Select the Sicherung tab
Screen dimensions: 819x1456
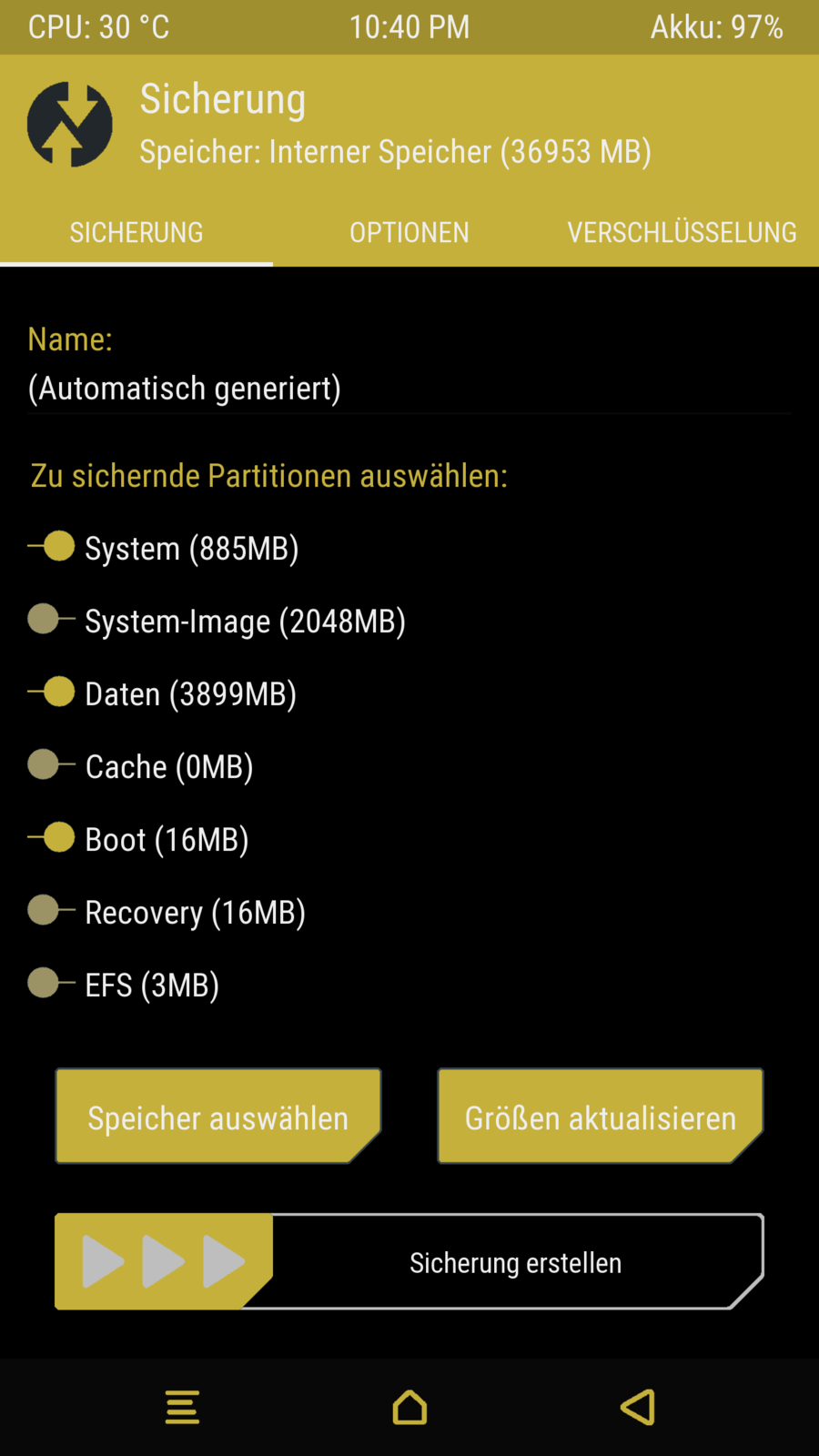pos(136,233)
